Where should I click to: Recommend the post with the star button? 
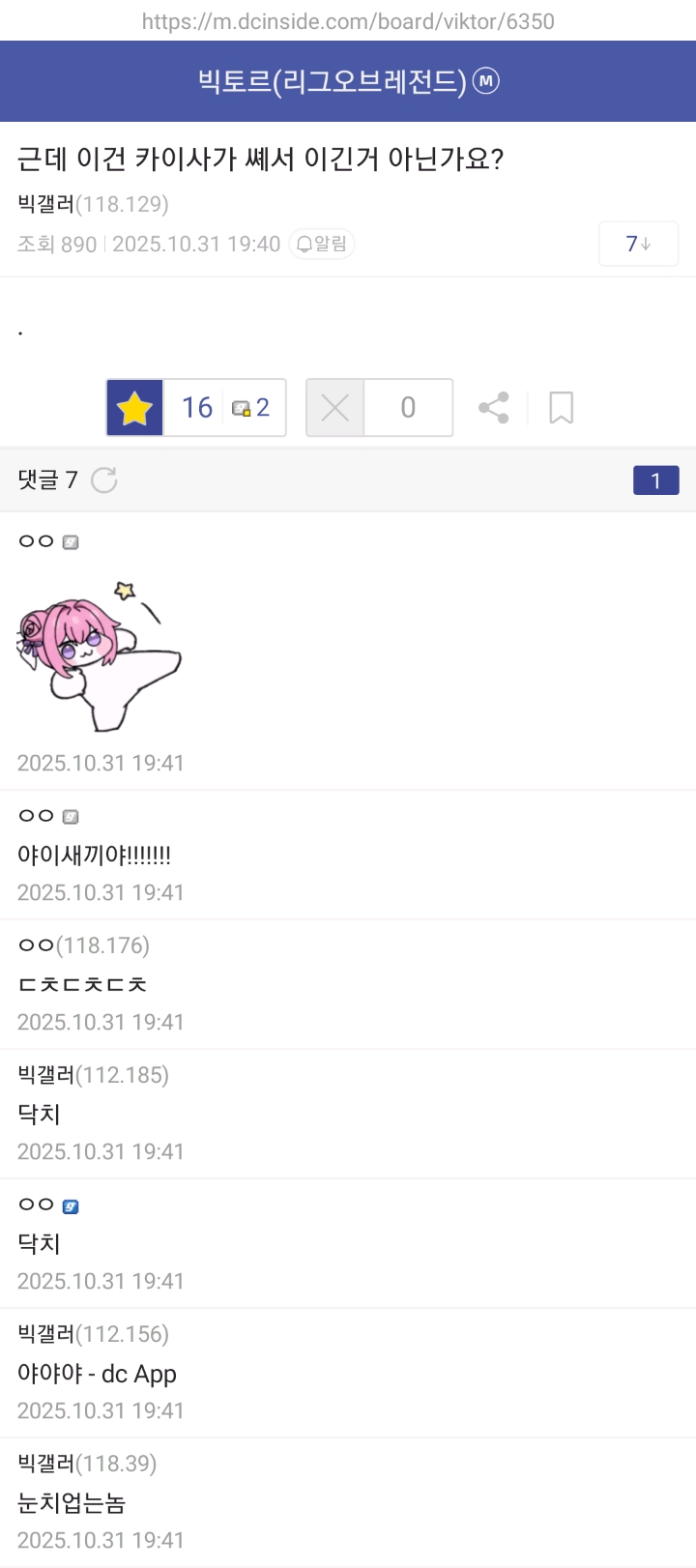(134, 408)
